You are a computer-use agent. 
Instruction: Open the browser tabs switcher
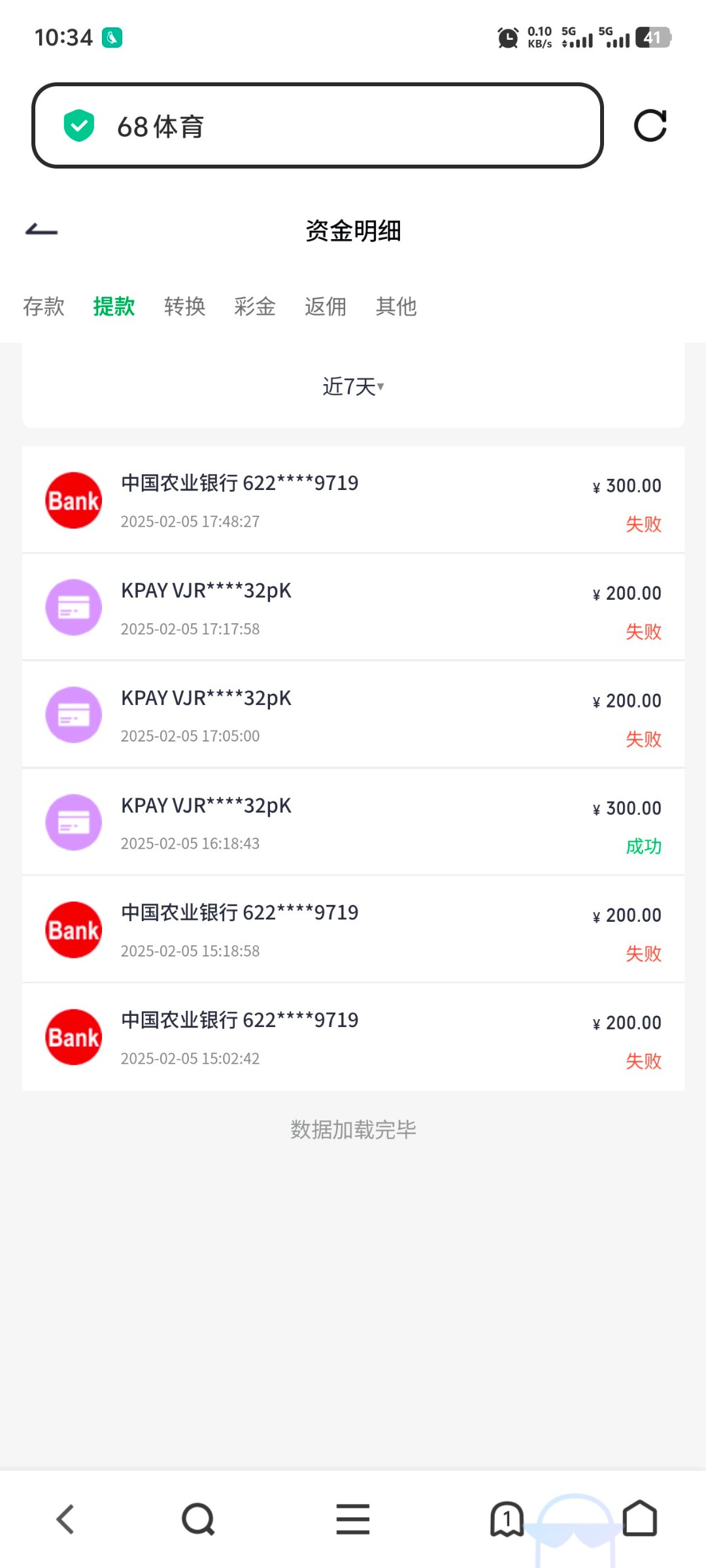click(x=507, y=1519)
